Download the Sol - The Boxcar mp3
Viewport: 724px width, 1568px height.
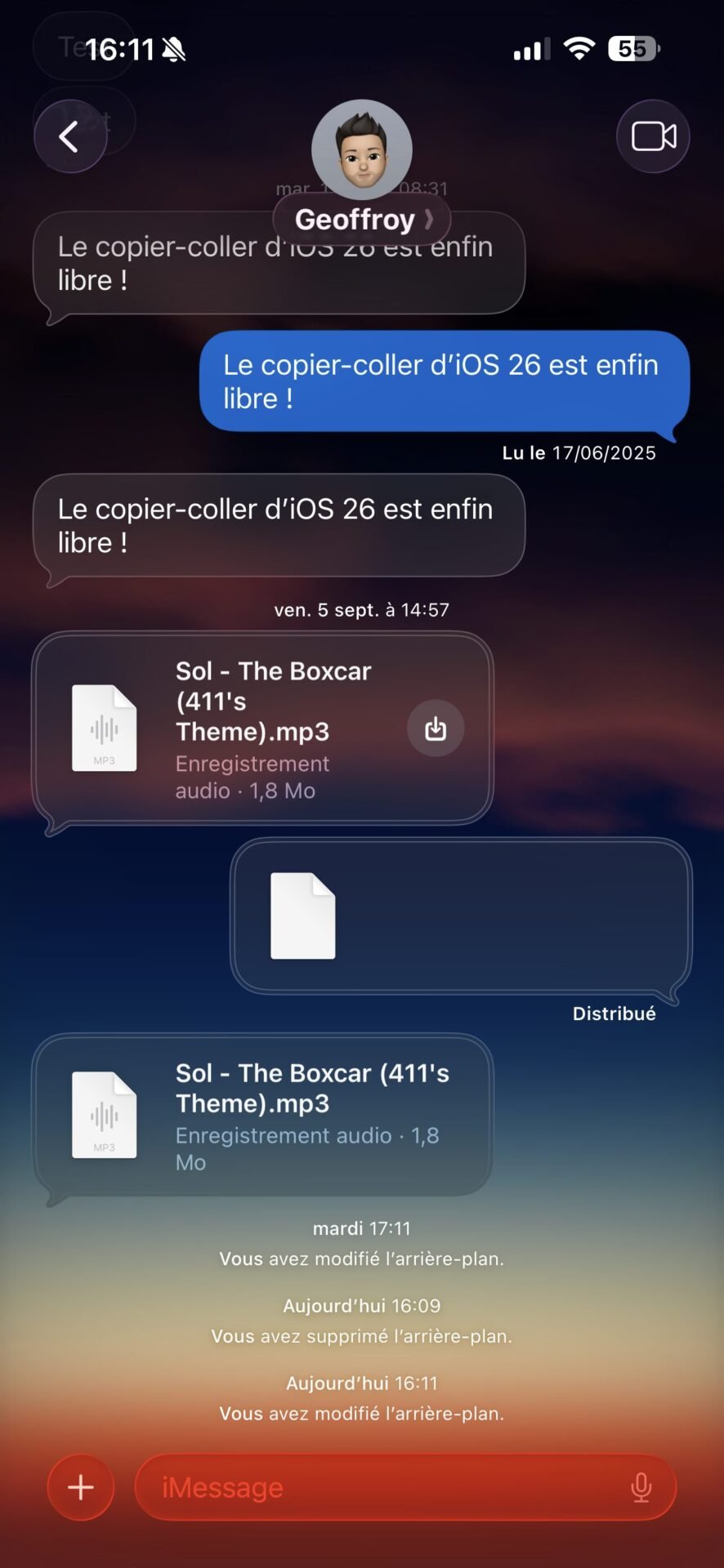point(436,728)
